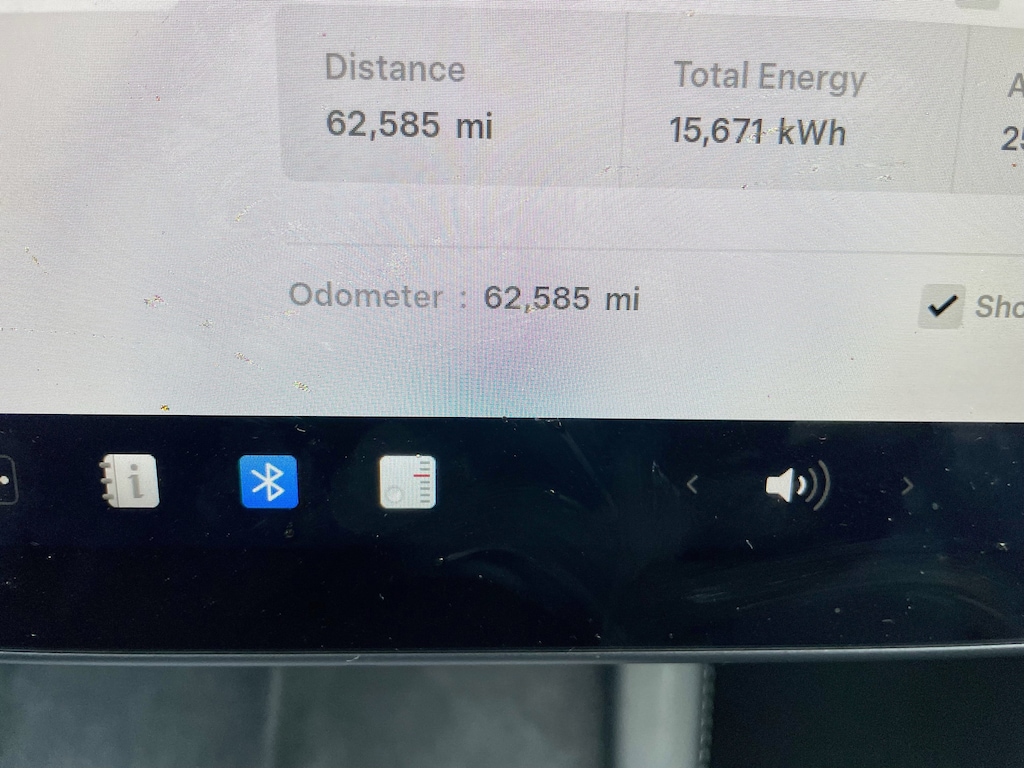This screenshot has height=768, width=1024.
Task: Tap the speaker volume icon
Action: 796,486
